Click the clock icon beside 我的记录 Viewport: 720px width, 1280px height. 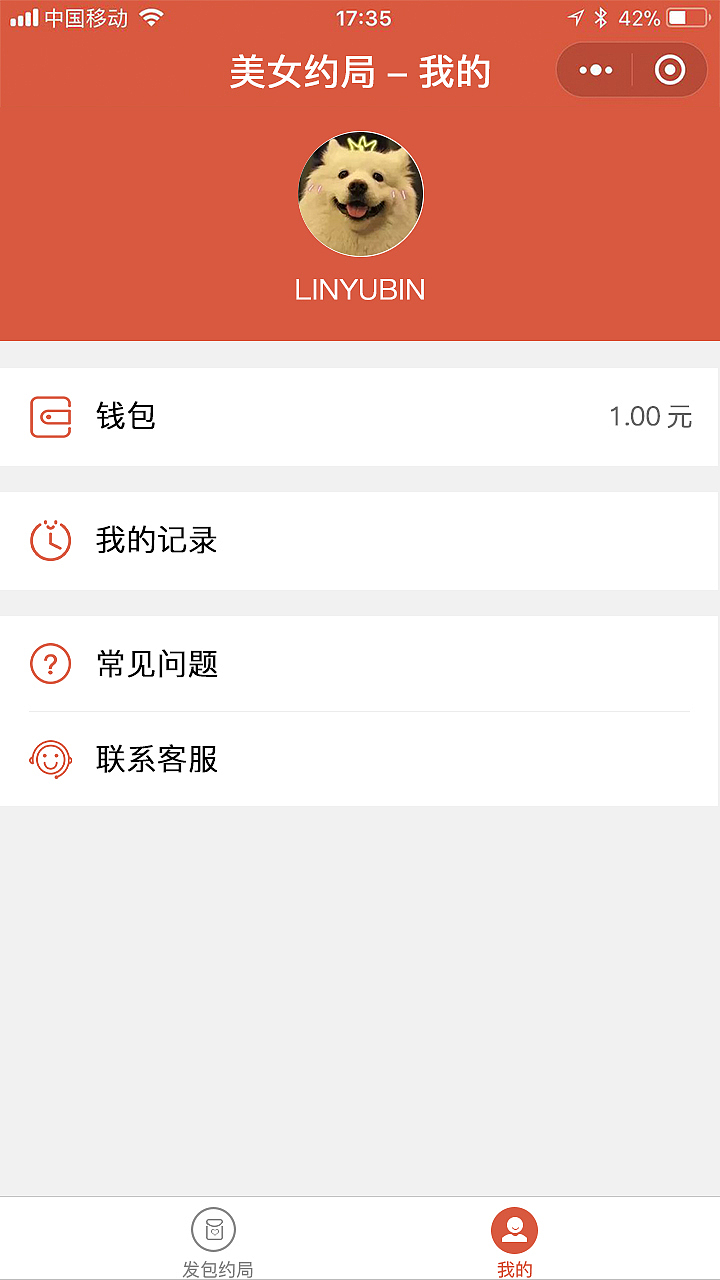coord(50,540)
